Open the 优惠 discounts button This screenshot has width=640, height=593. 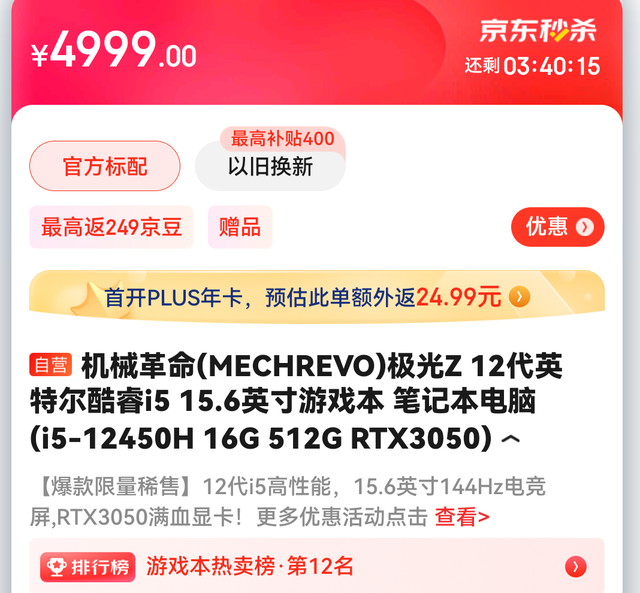coord(558,227)
